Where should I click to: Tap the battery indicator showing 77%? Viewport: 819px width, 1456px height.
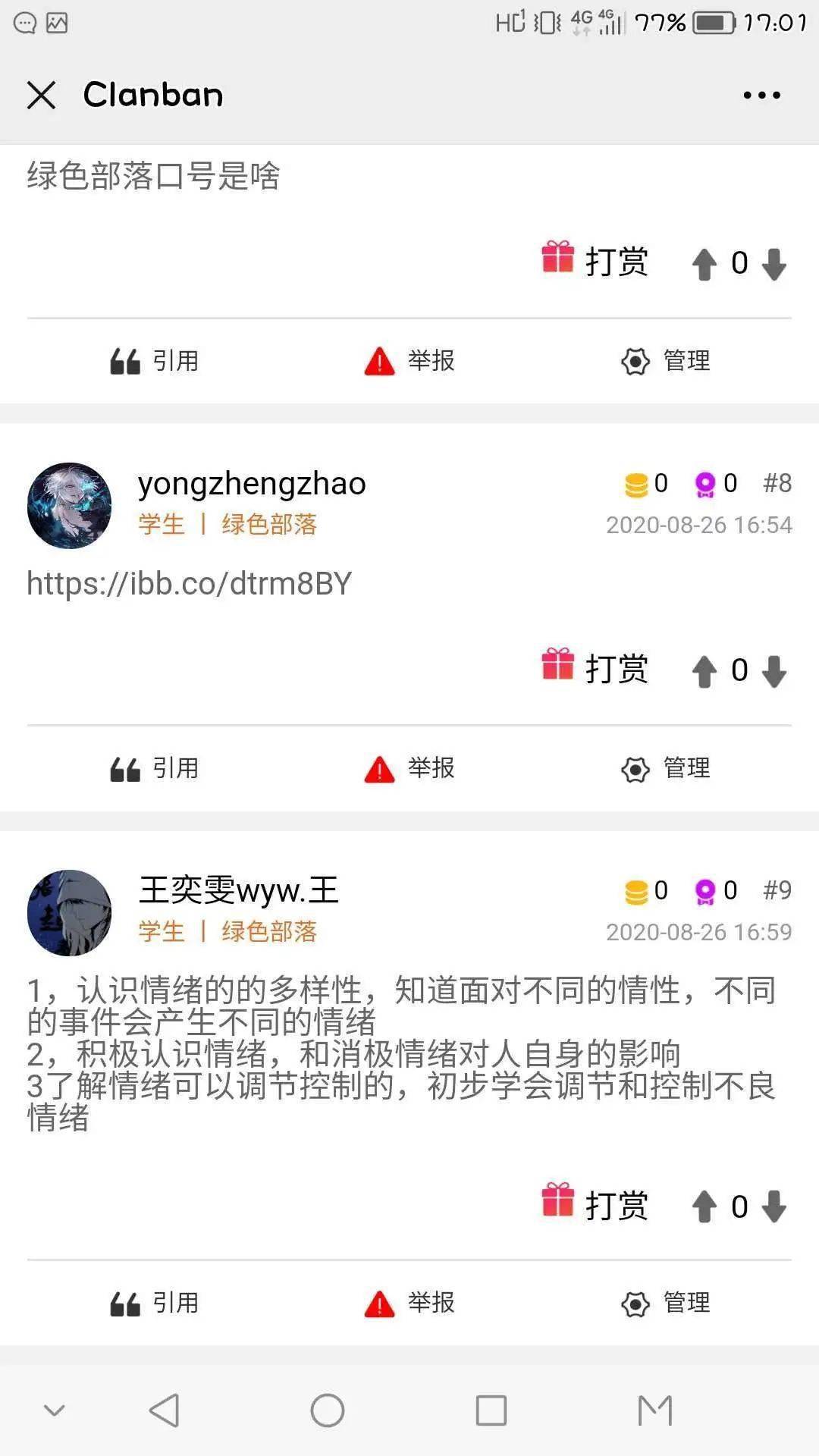point(686,21)
